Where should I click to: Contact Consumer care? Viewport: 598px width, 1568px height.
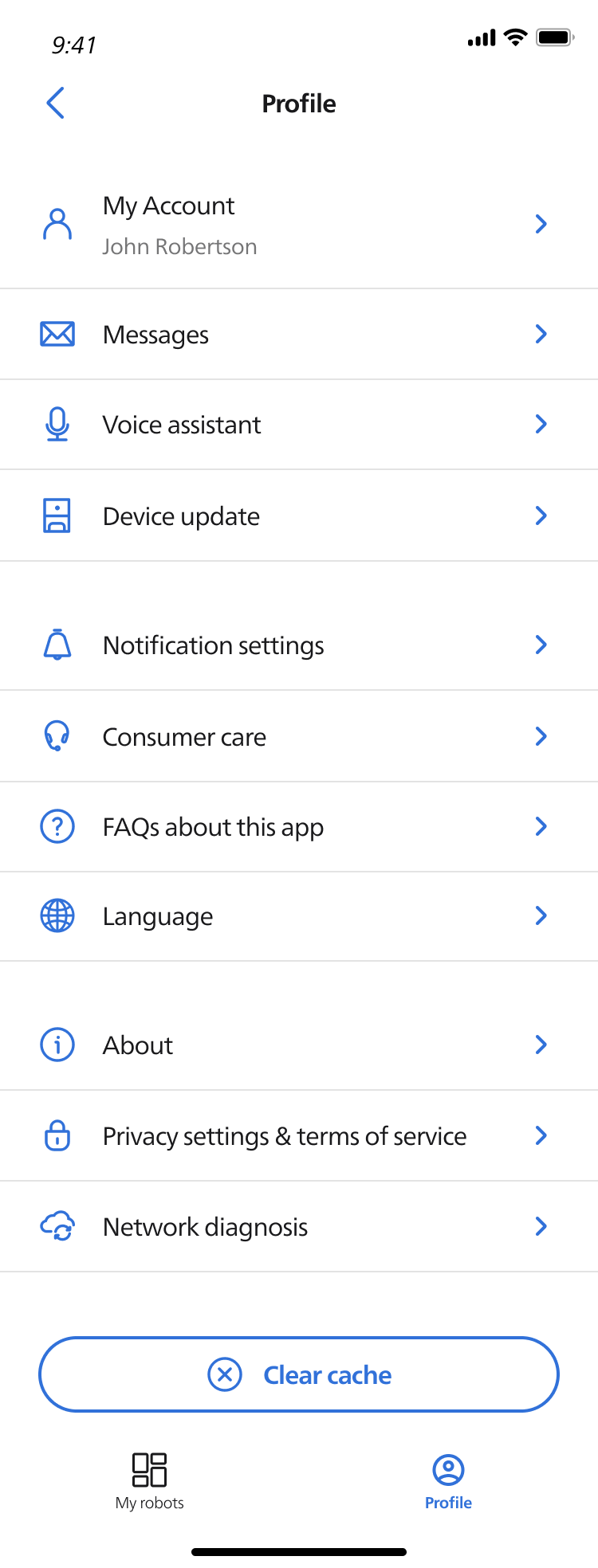[x=298, y=737]
